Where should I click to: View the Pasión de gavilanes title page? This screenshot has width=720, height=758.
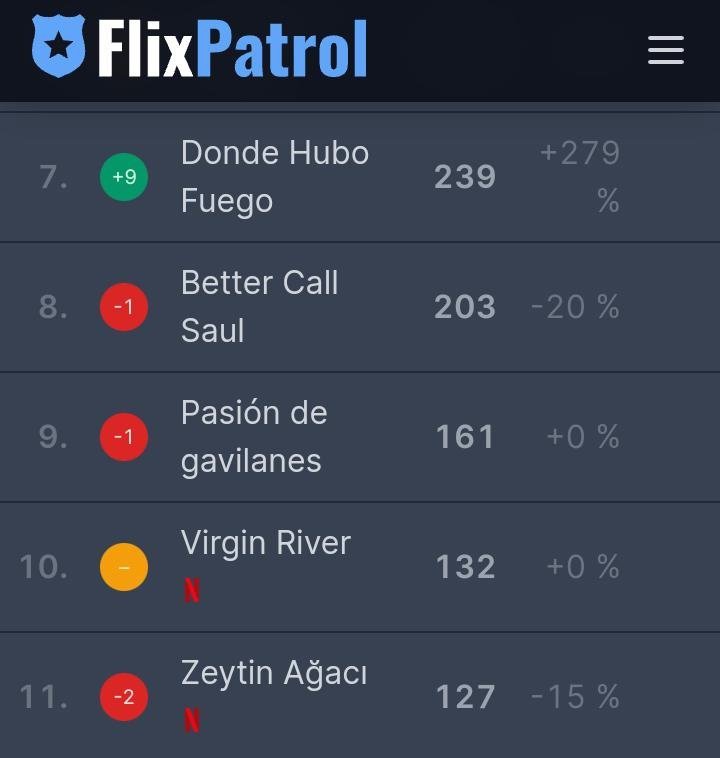253,437
